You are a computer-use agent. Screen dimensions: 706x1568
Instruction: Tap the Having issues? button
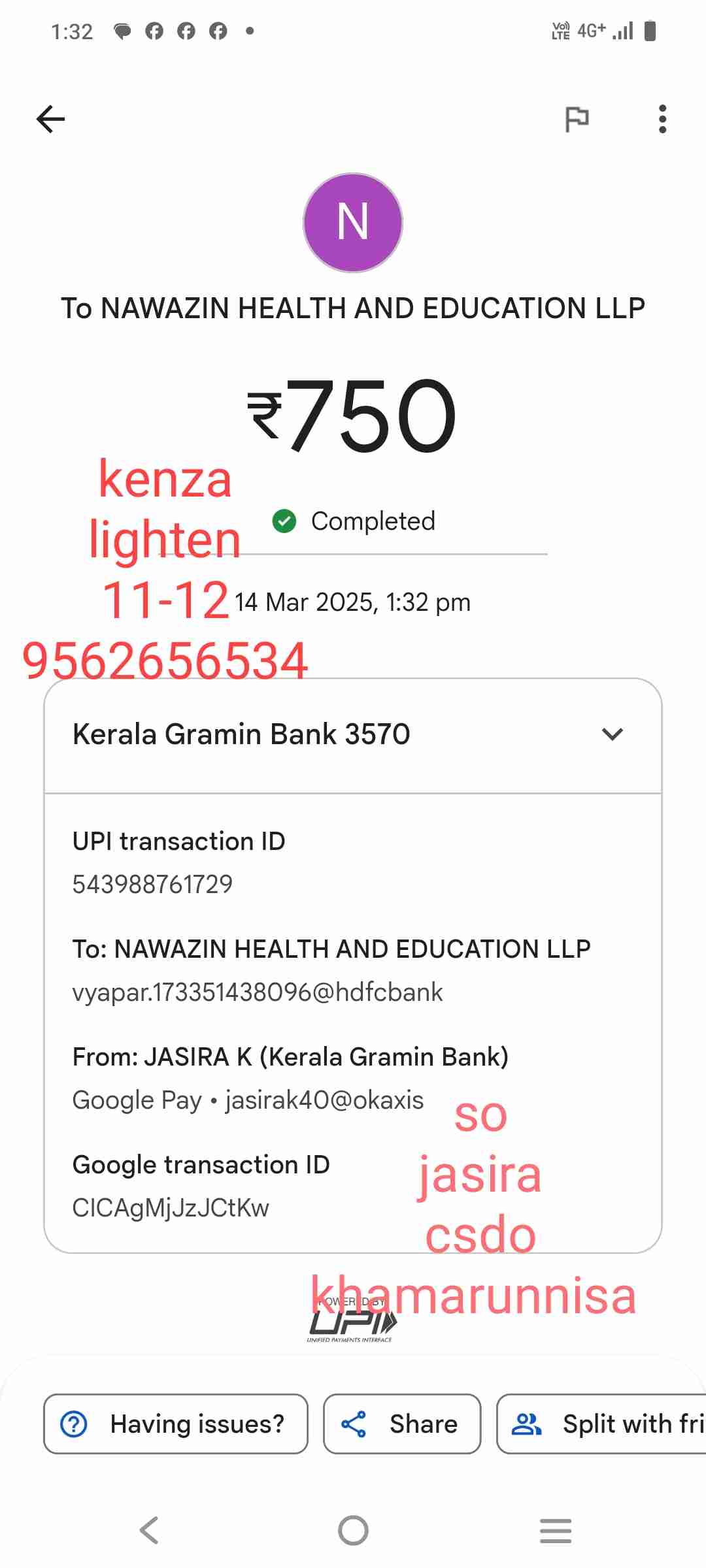pos(175,1424)
